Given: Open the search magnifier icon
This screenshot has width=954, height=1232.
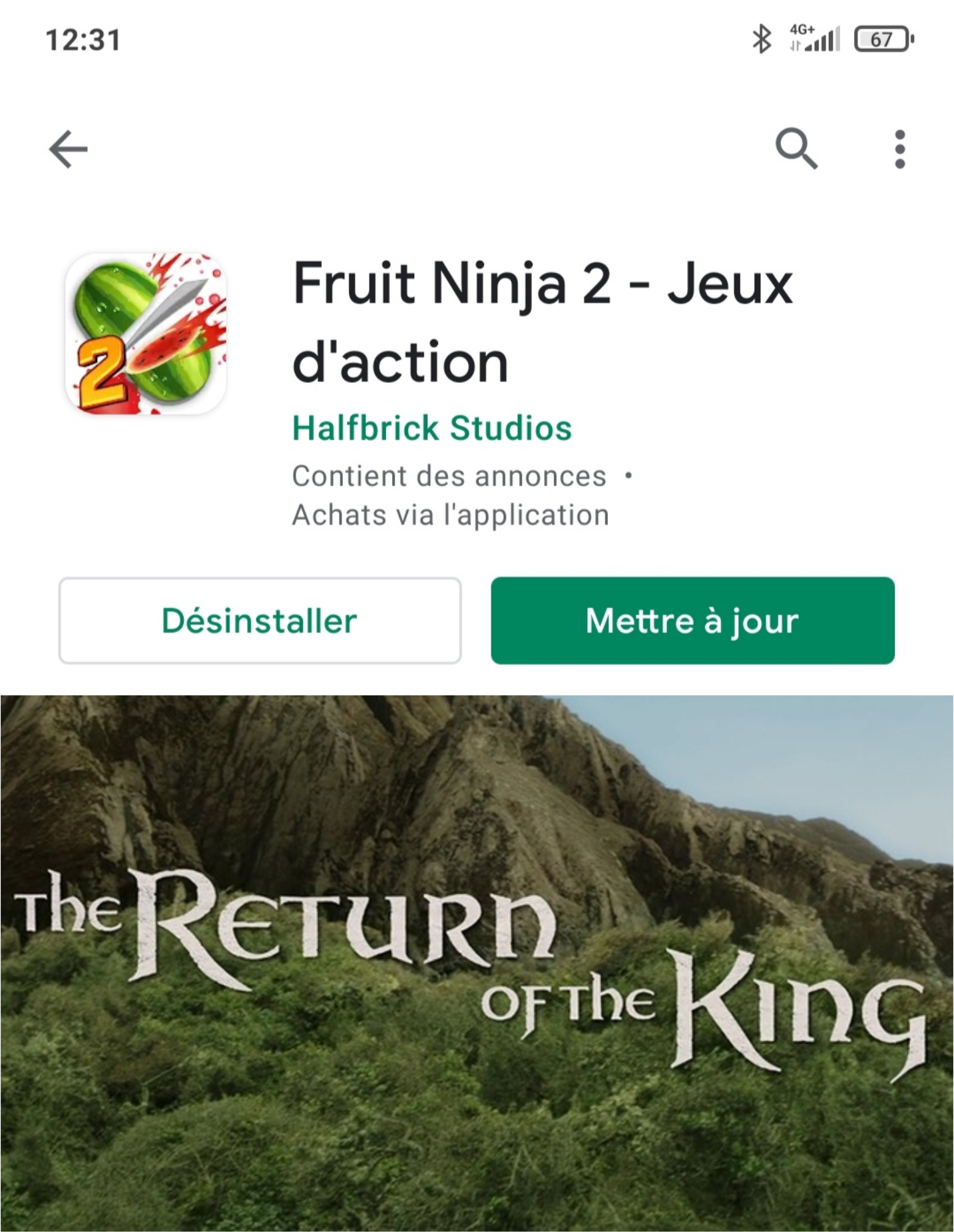Looking at the screenshot, I should click(796, 149).
